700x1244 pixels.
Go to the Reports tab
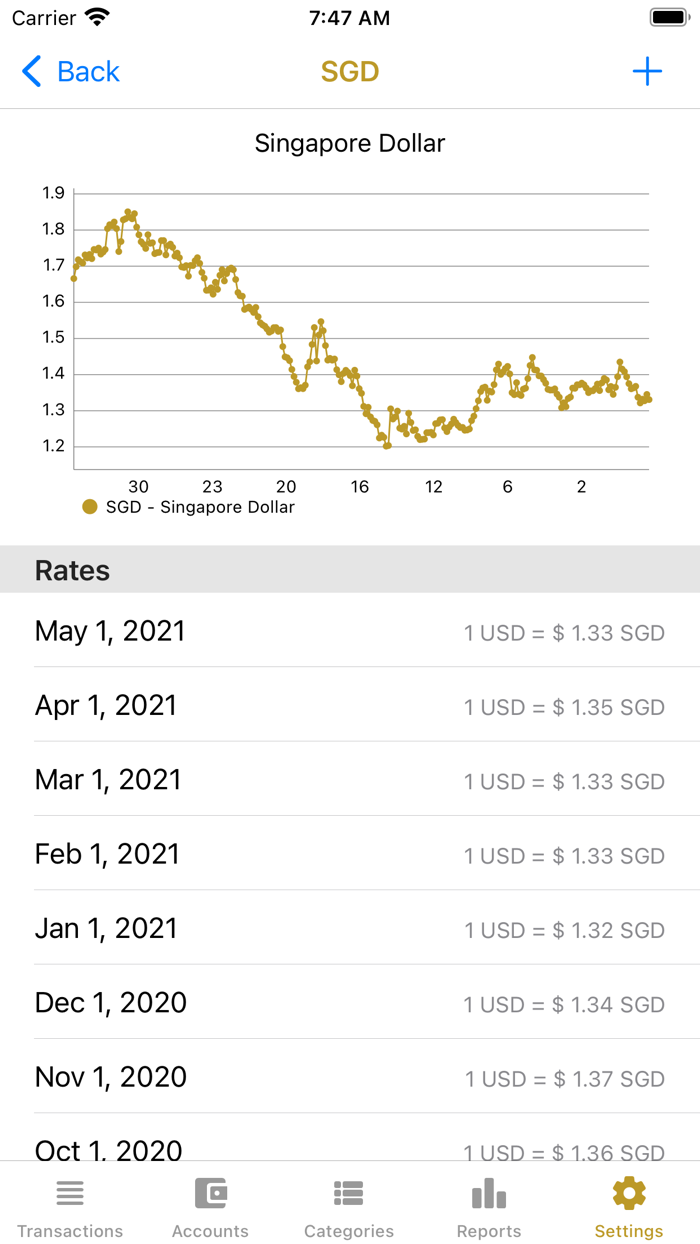[489, 1207]
